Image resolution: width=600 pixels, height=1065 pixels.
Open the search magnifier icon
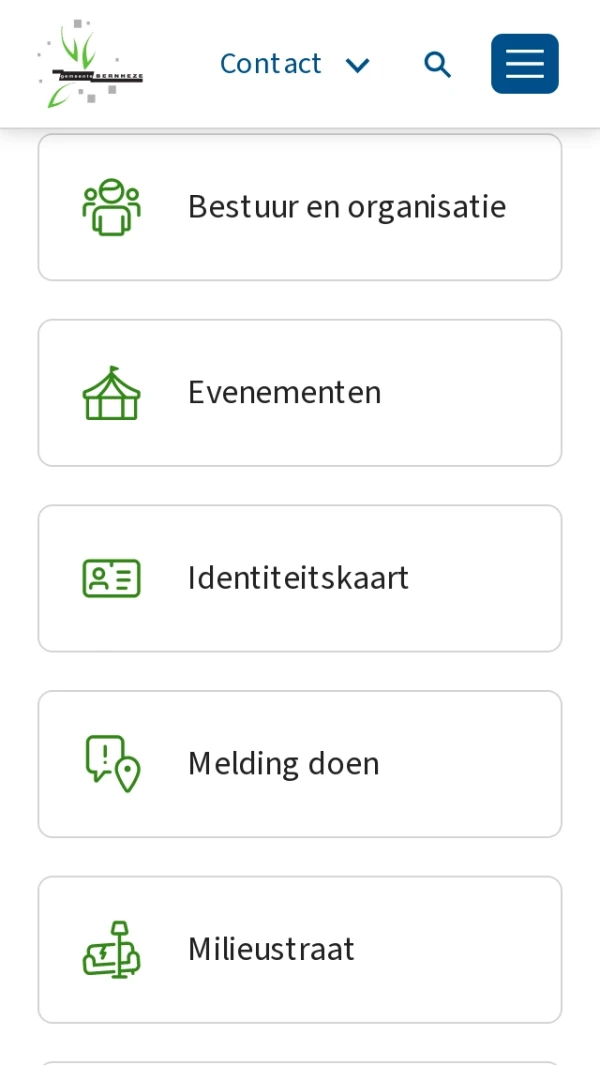point(437,65)
